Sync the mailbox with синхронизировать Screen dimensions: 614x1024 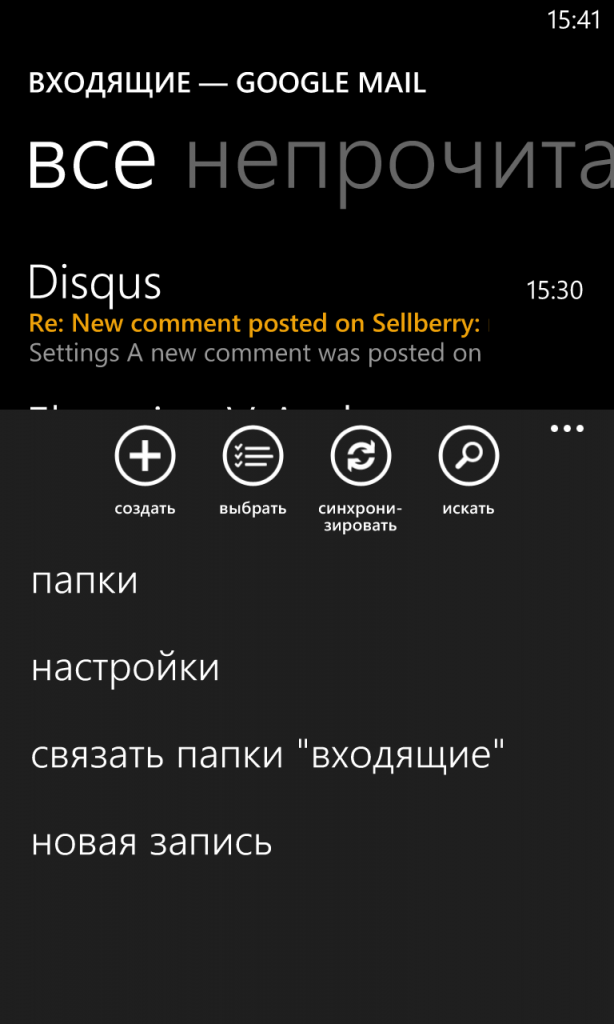pyautogui.click(x=360, y=457)
